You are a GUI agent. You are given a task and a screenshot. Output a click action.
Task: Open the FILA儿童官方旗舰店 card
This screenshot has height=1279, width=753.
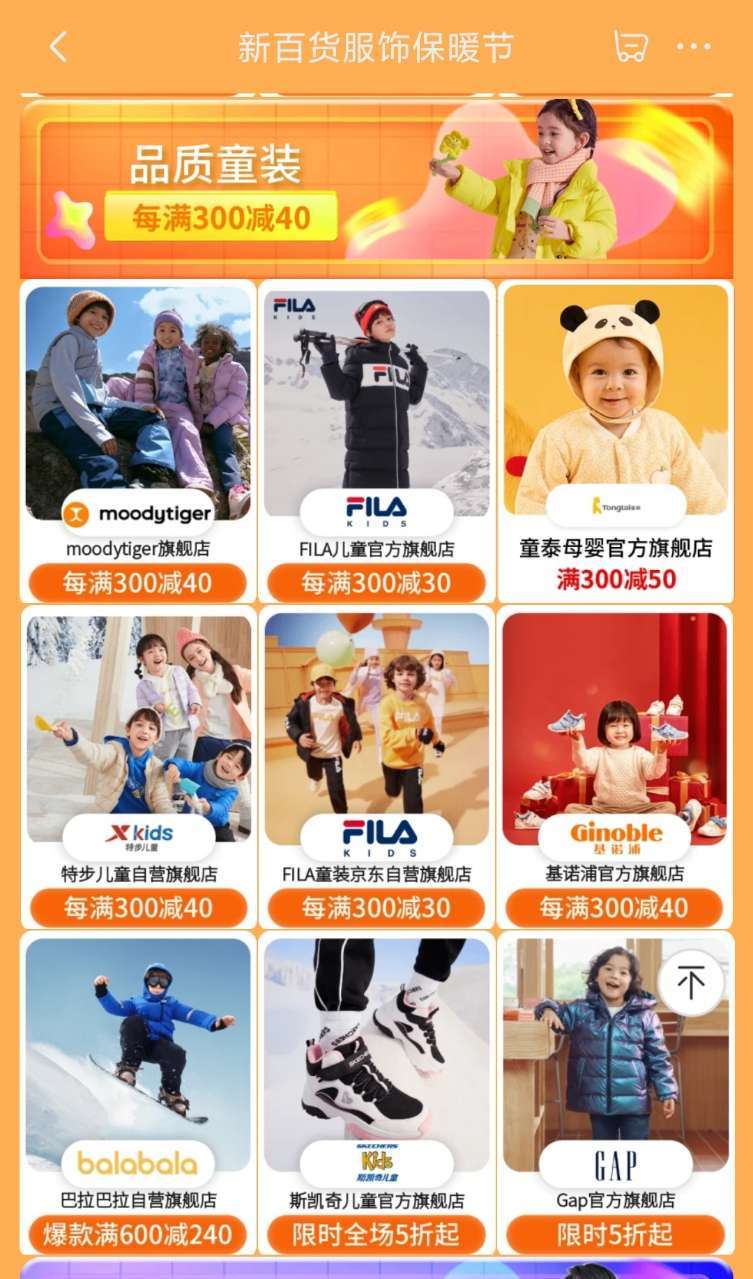click(x=377, y=442)
